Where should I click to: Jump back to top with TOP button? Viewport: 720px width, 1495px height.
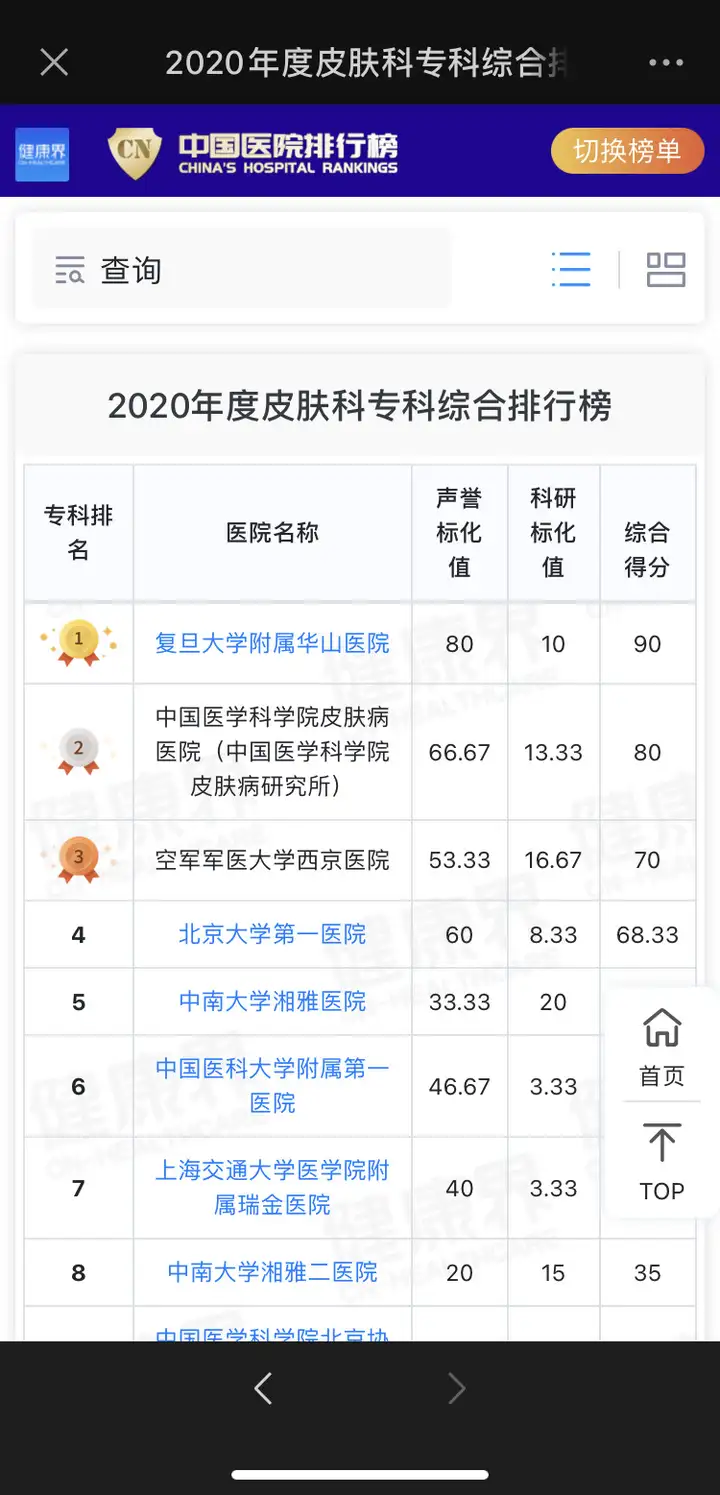click(662, 1162)
